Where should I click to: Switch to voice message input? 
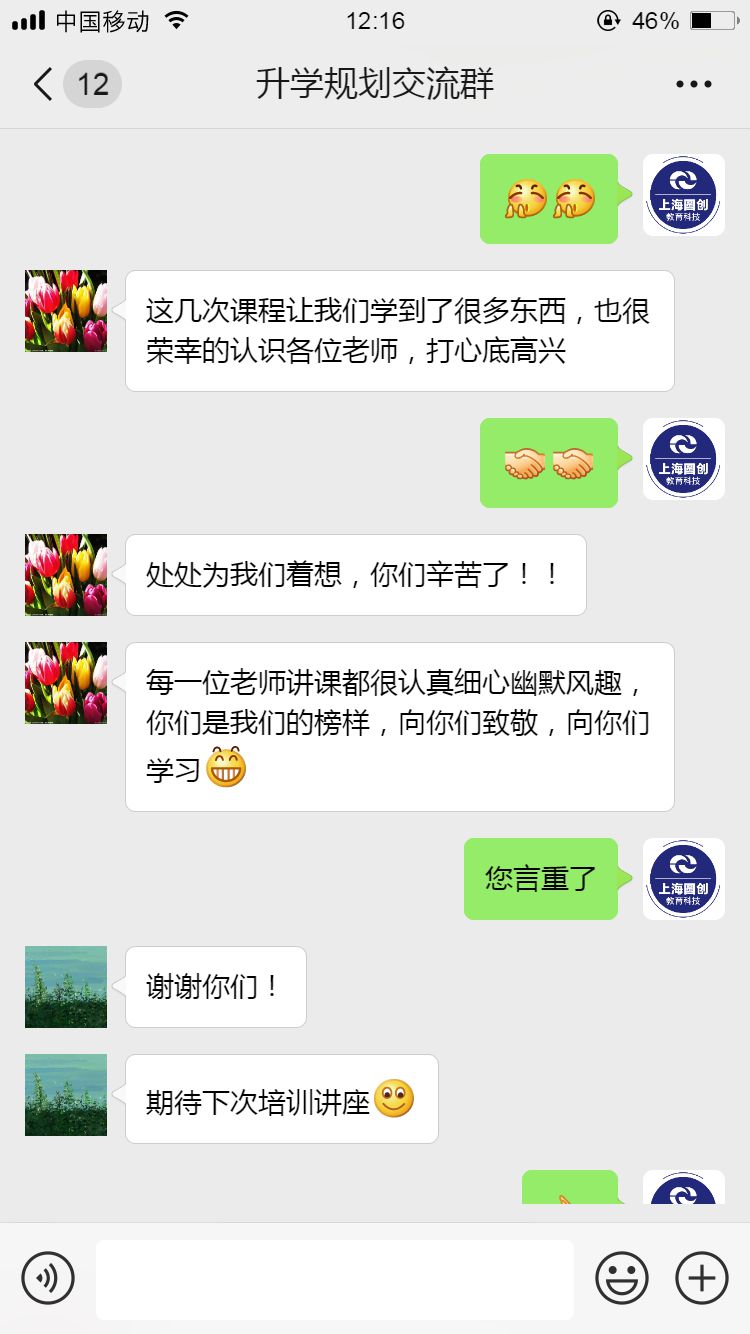point(48,1278)
